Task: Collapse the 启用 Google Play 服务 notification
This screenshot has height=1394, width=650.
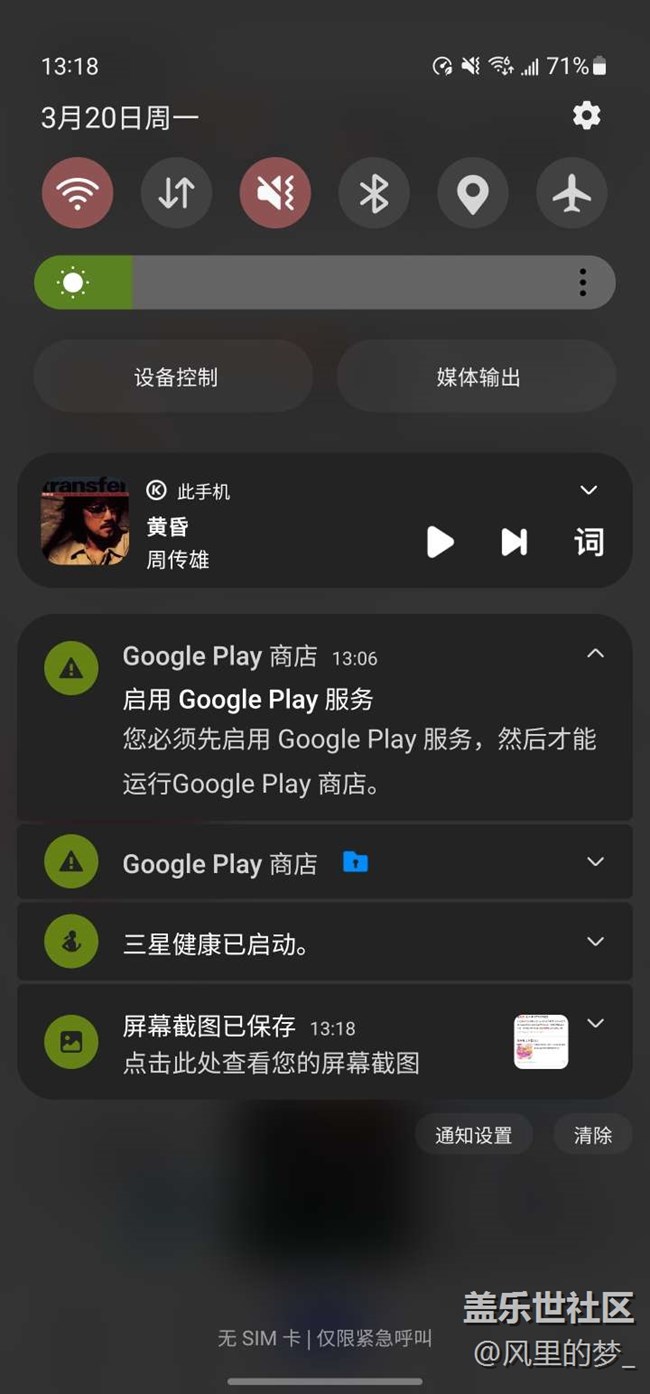Action: 595,654
